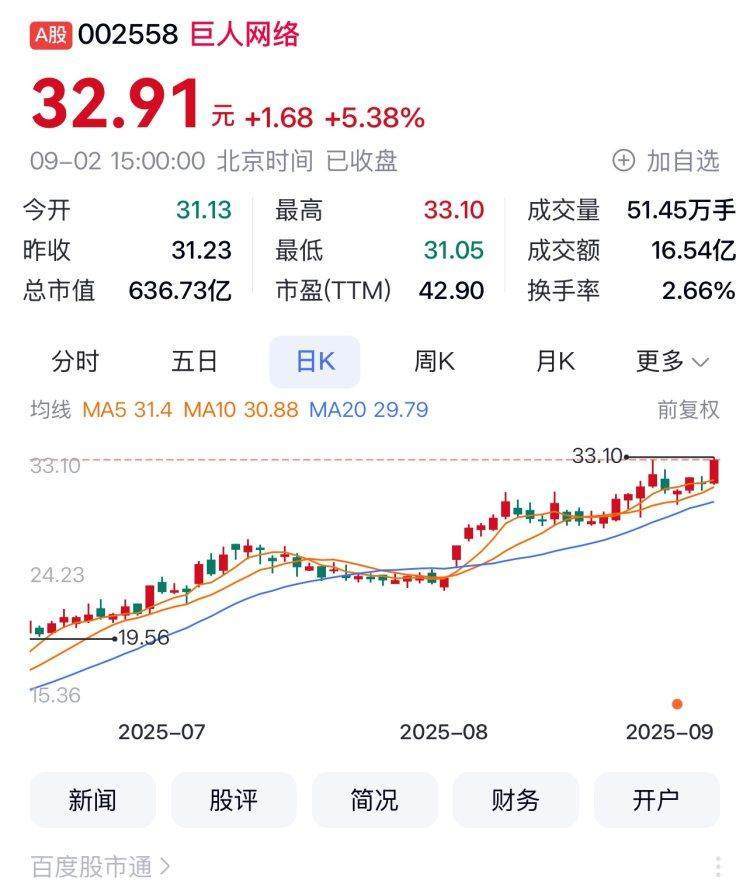Switch to the 分时 chart tab

pyautogui.click(x=76, y=362)
